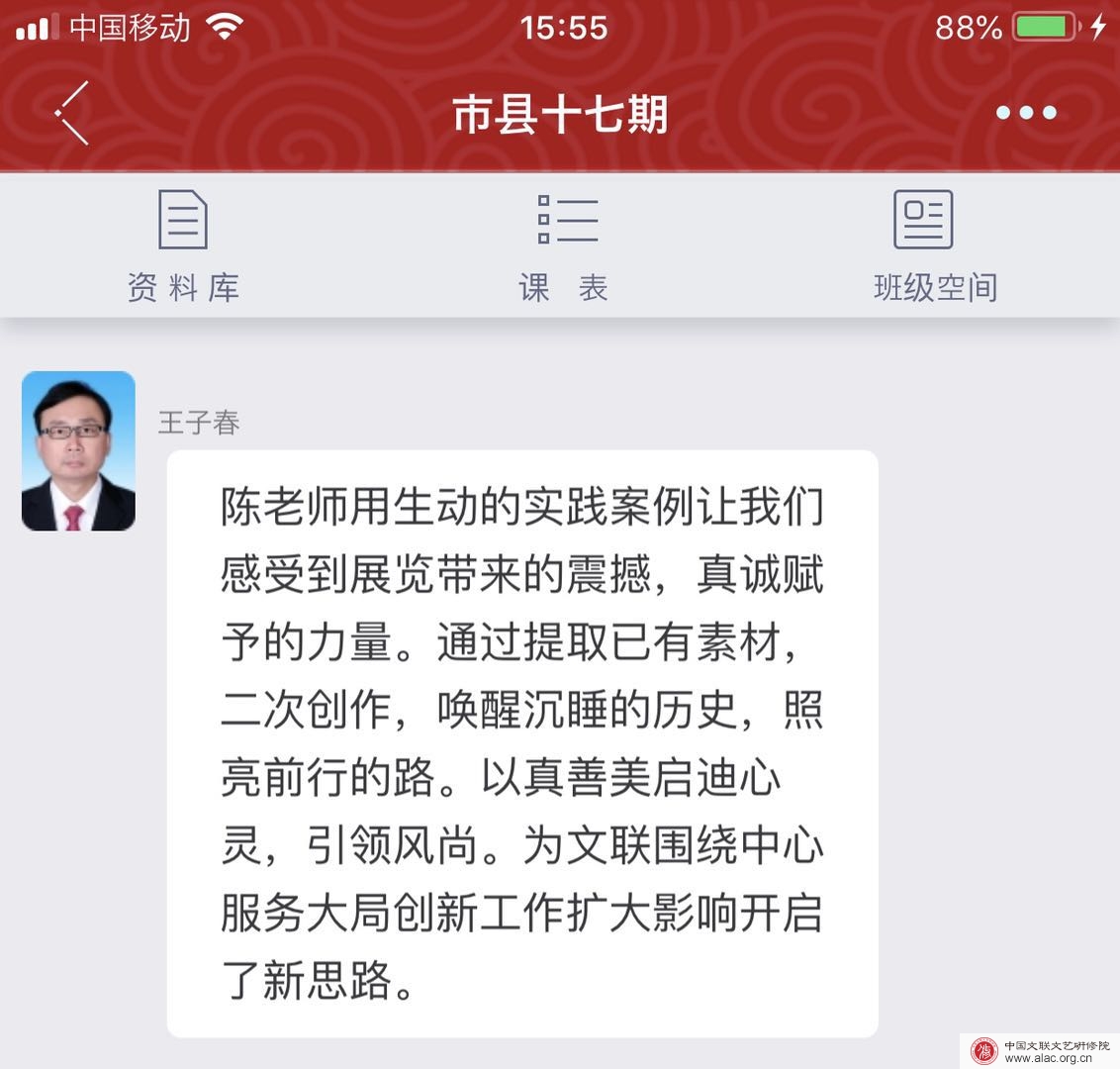
Task: Open the 课表 class schedule
Action: point(565,244)
